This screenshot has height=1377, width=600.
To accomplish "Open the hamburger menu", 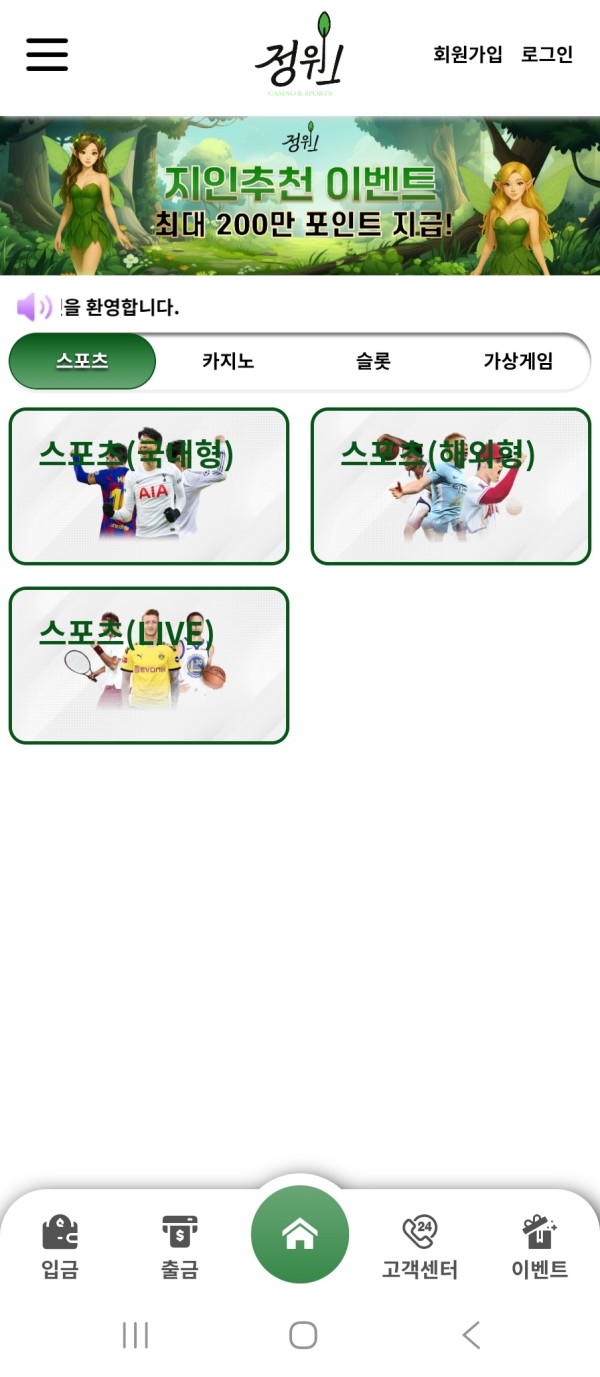I will [x=47, y=54].
